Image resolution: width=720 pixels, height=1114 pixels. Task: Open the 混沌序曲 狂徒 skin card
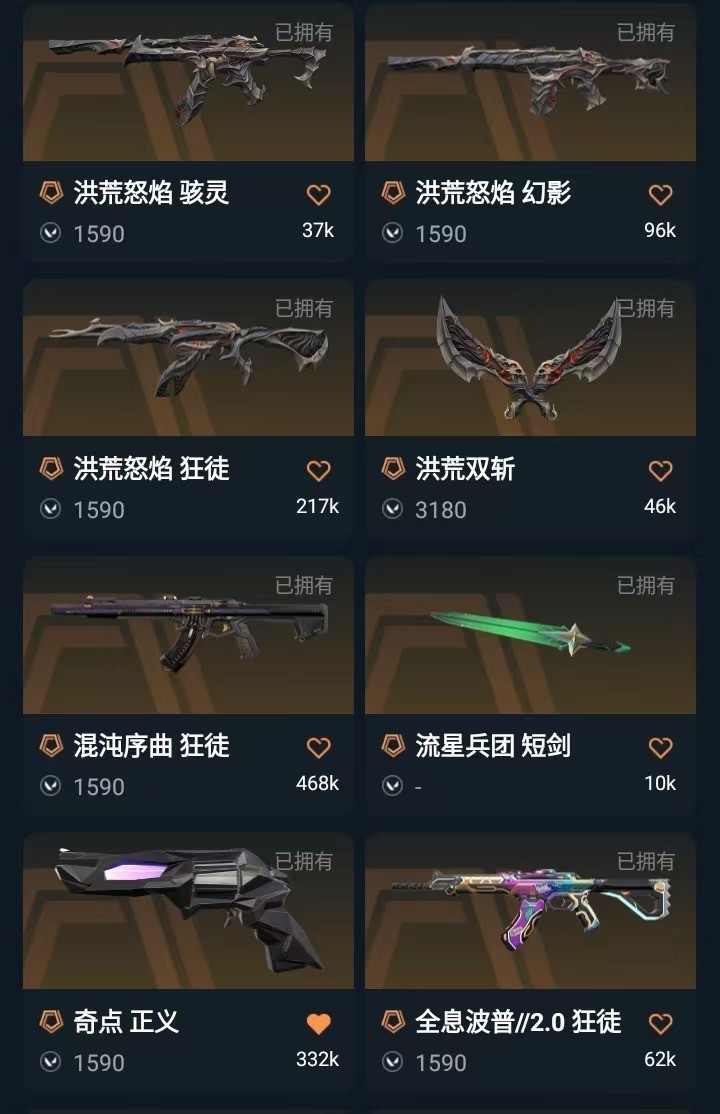tap(188, 640)
